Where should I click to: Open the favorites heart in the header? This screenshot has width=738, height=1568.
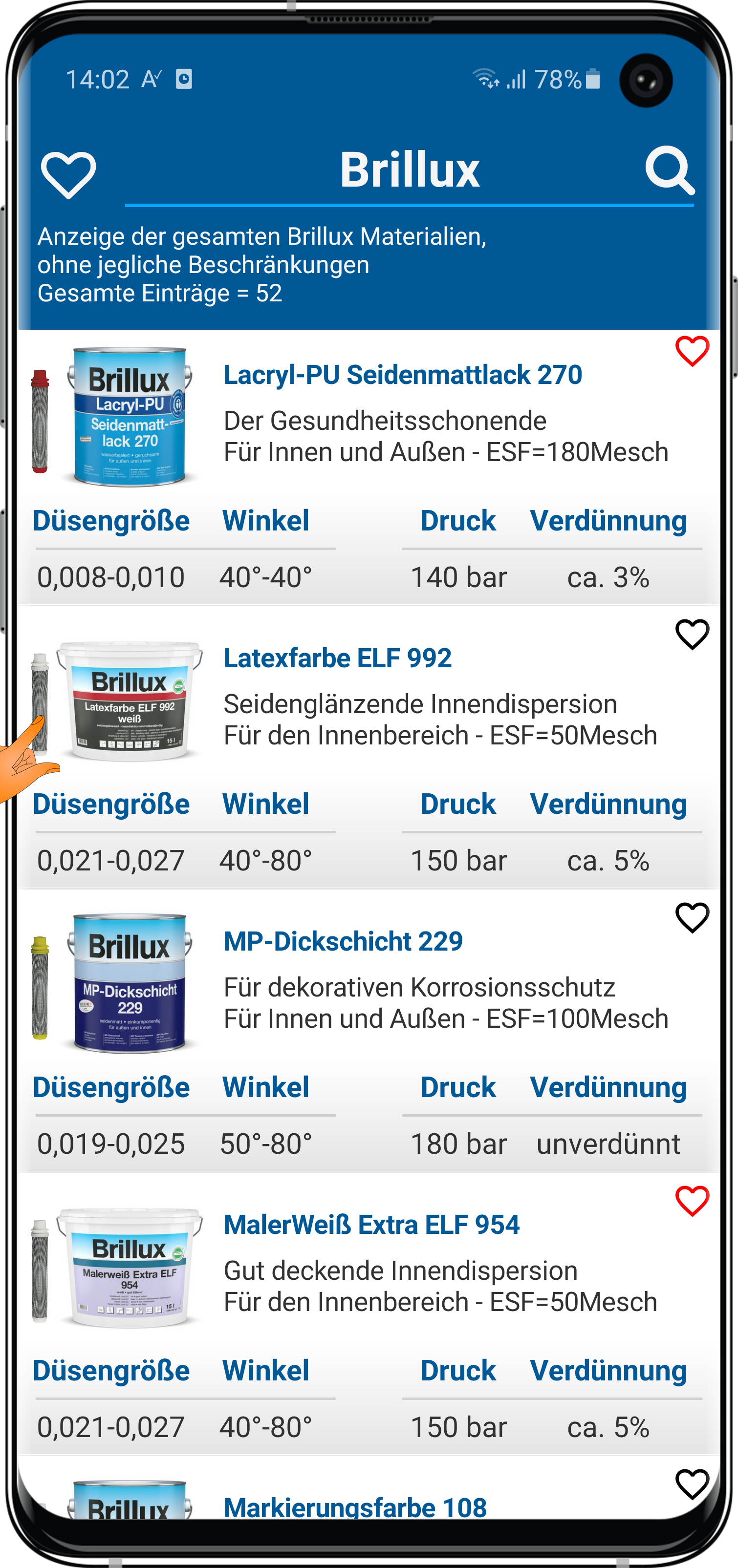68,175
